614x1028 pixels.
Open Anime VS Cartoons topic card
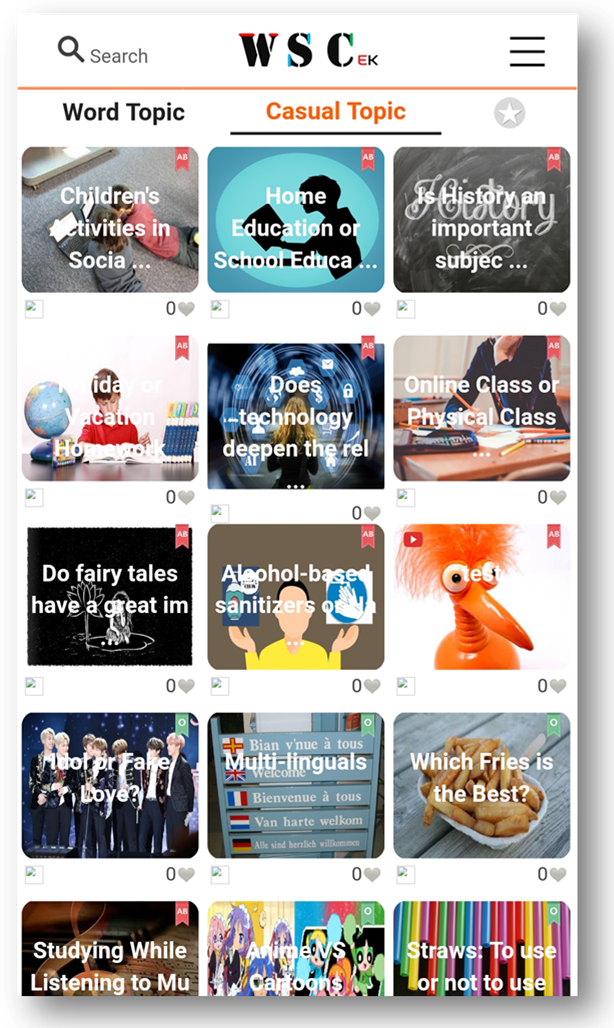click(x=296, y=949)
